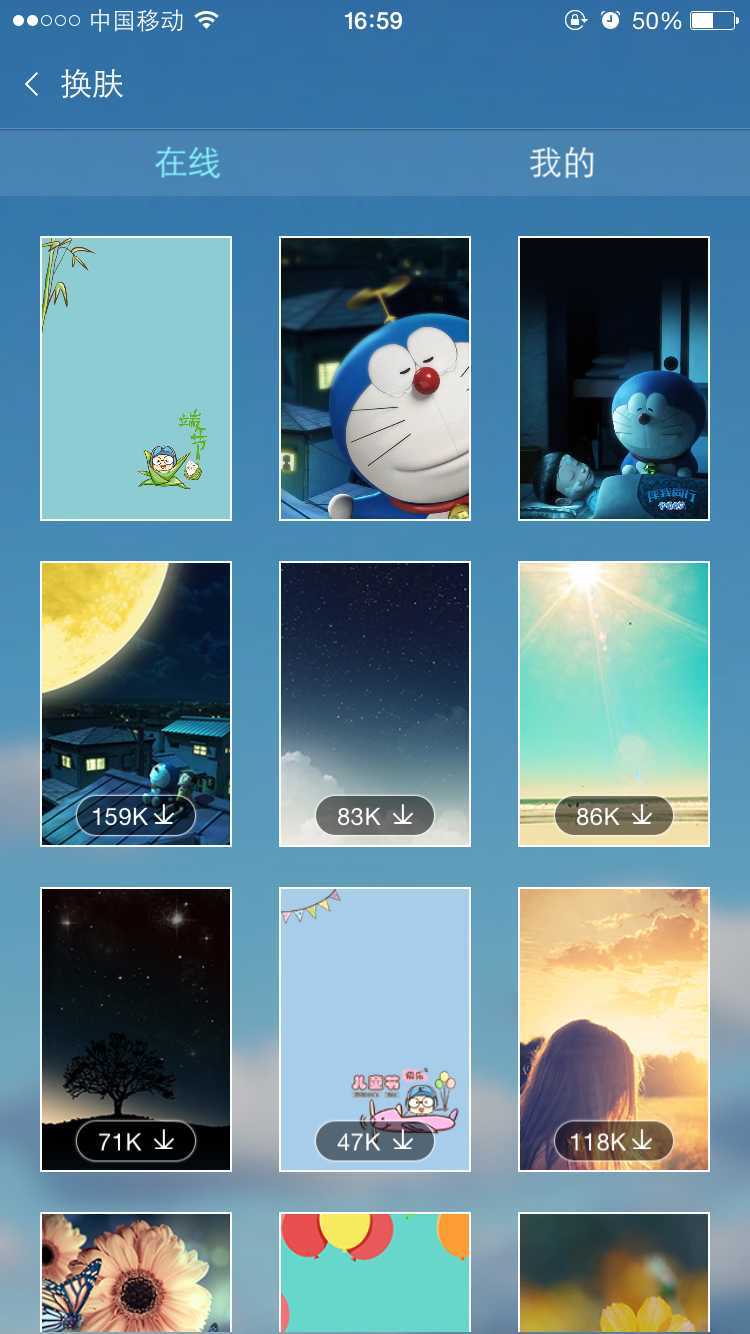Switch to the 我的 tab

(562, 163)
